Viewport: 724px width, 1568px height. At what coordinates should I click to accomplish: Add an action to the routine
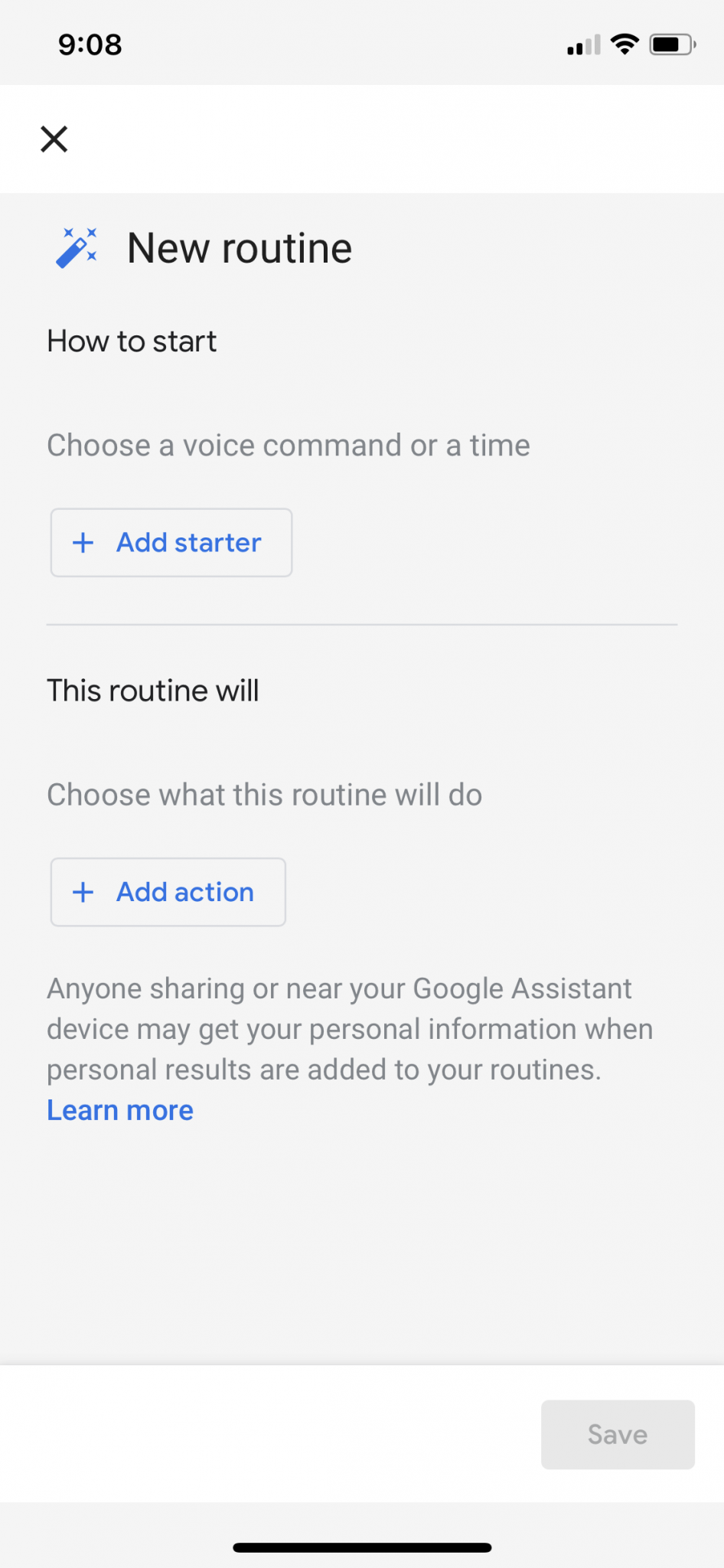[168, 892]
